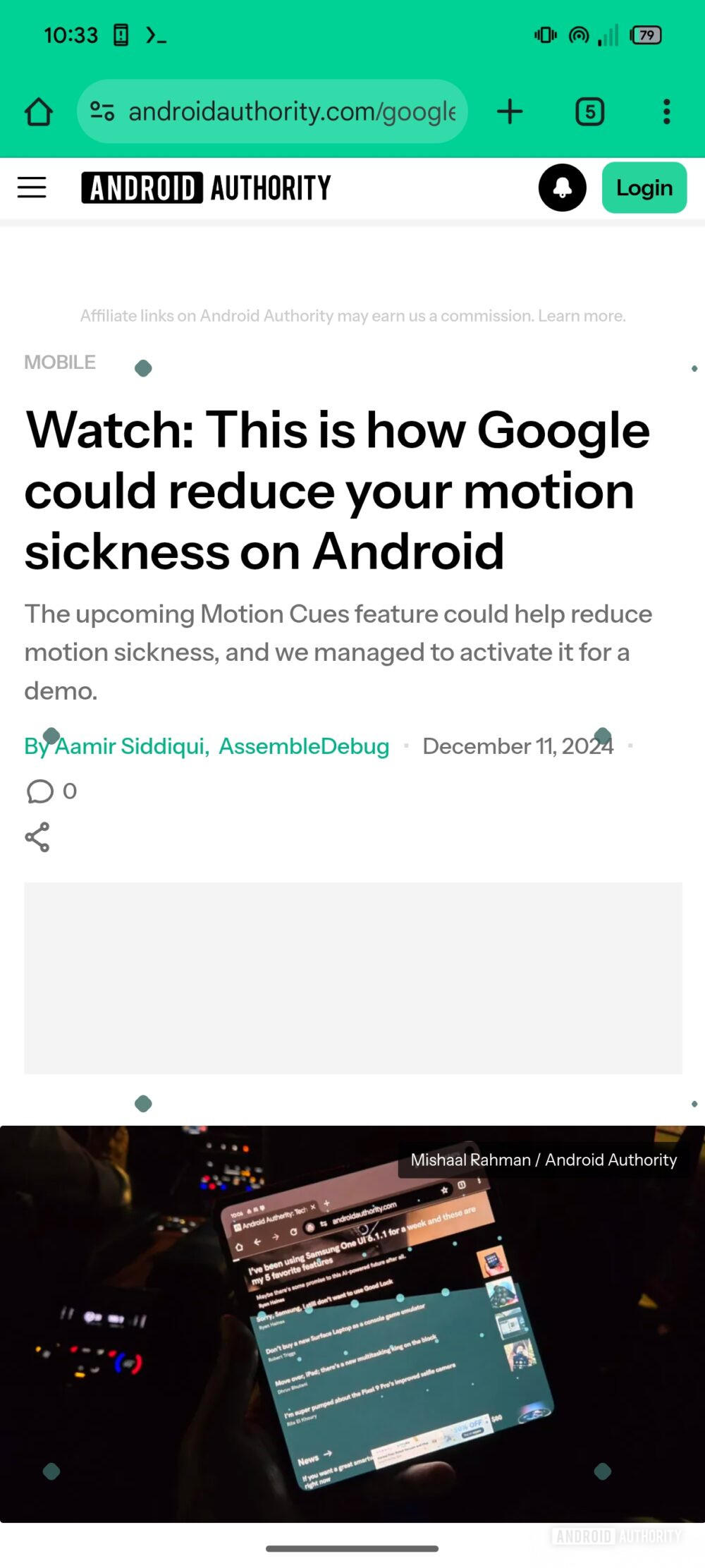Open the Chrome three-dot menu

666,111
